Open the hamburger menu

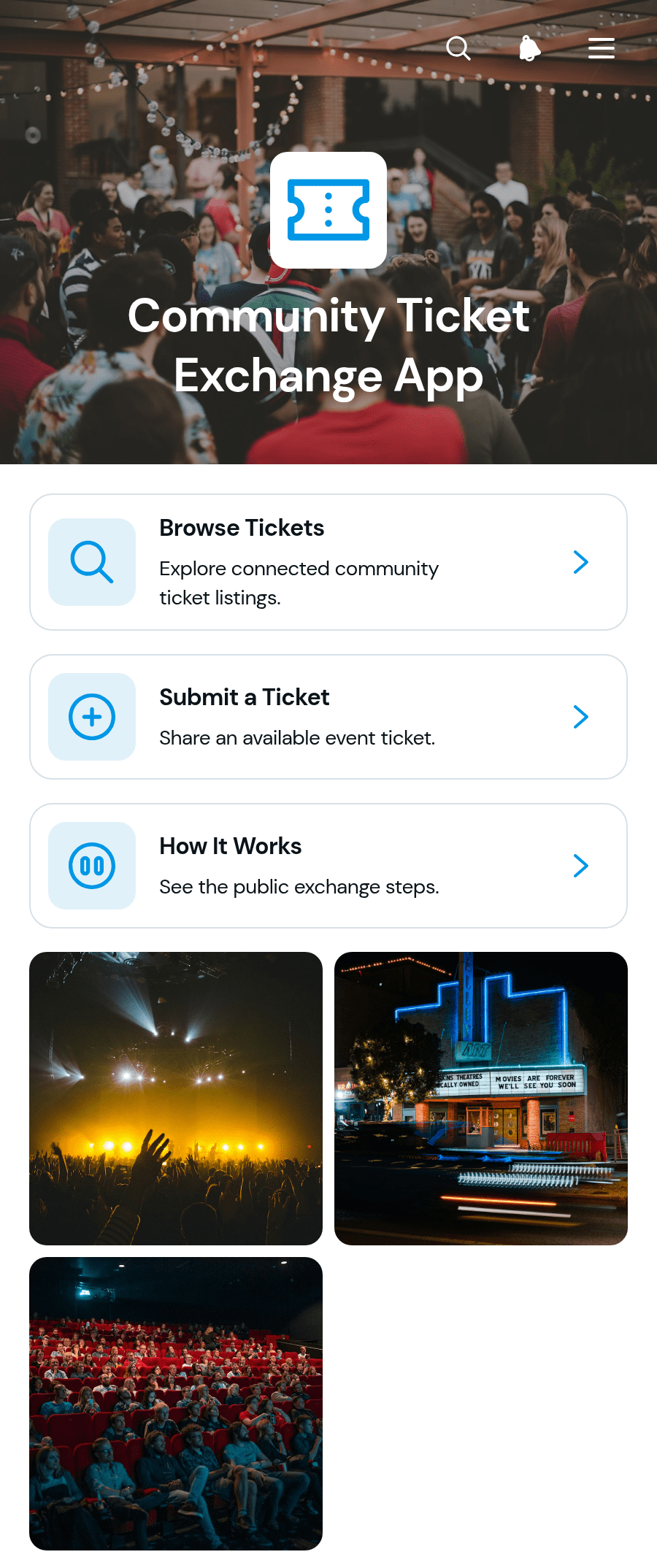602,48
